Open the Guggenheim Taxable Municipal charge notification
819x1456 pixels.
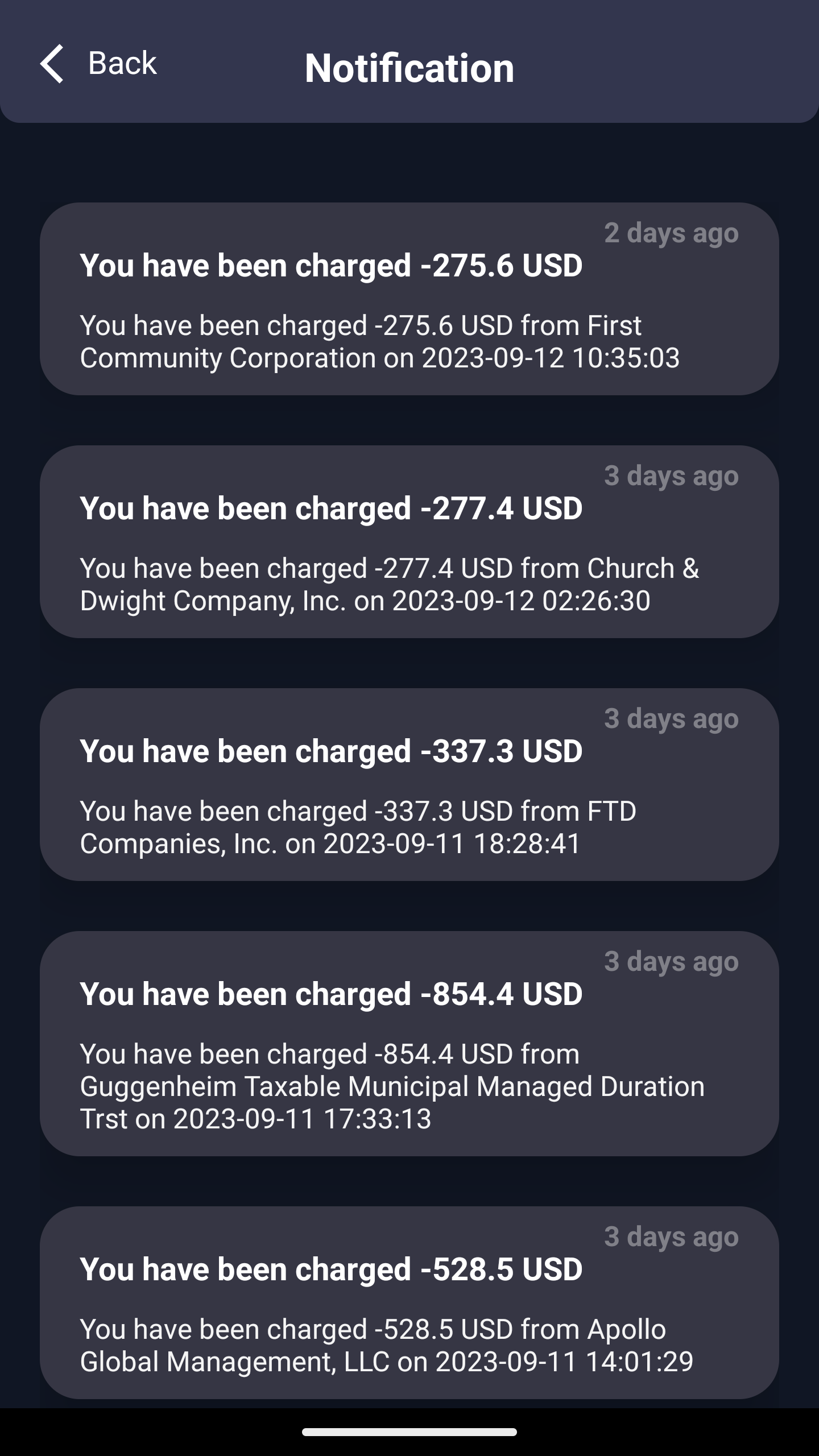[x=409, y=1043]
